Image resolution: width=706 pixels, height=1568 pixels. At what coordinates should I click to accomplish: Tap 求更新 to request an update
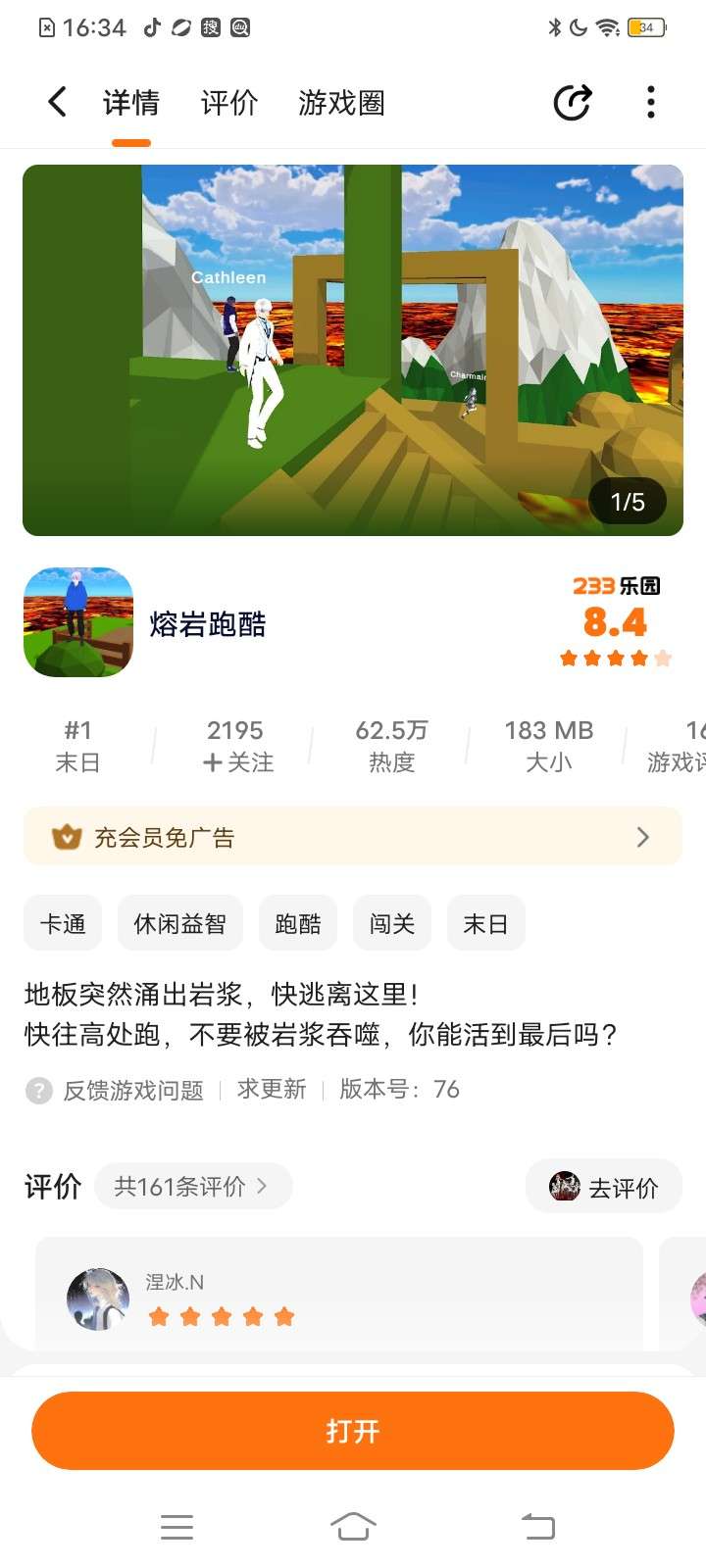(x=272, y=1090)
